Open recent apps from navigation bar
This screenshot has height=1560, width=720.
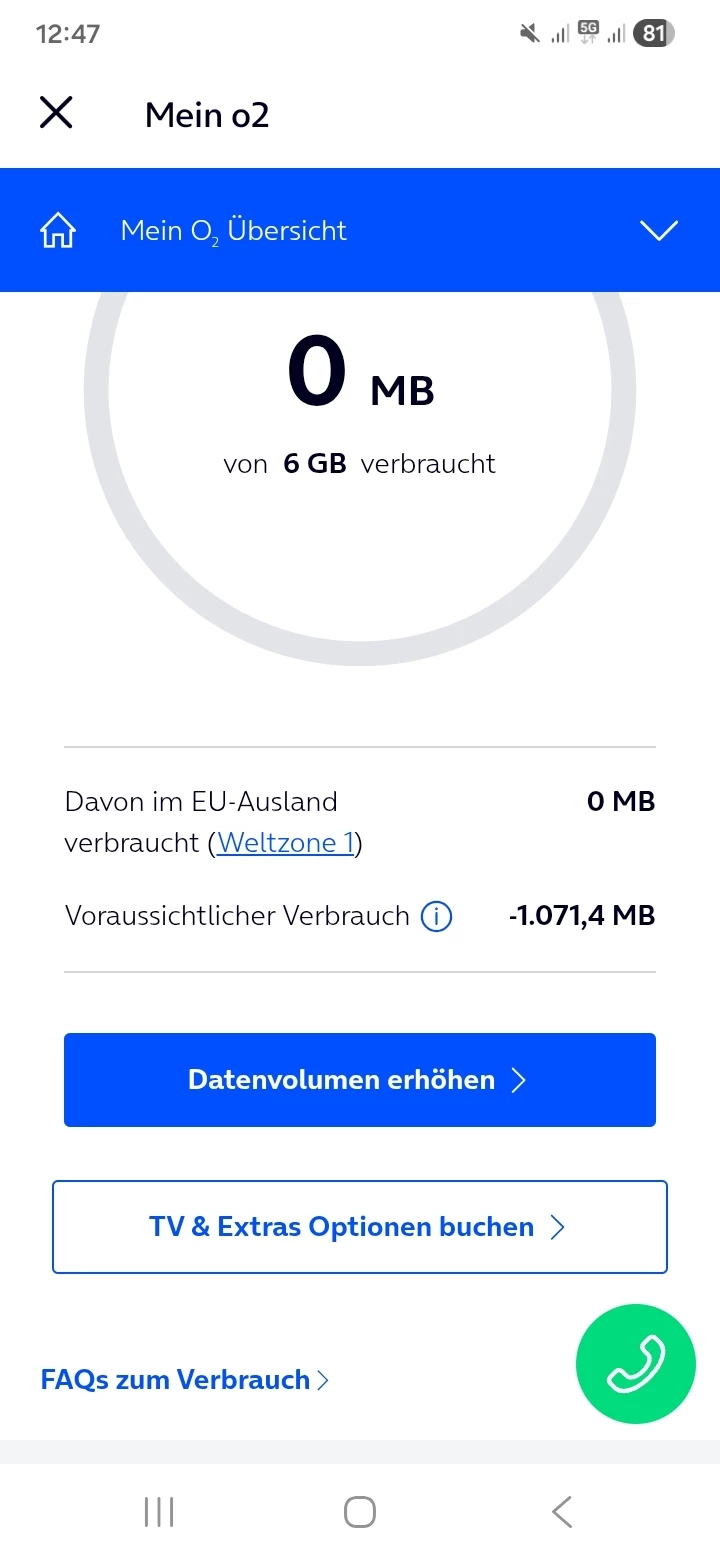(159, 1511)
